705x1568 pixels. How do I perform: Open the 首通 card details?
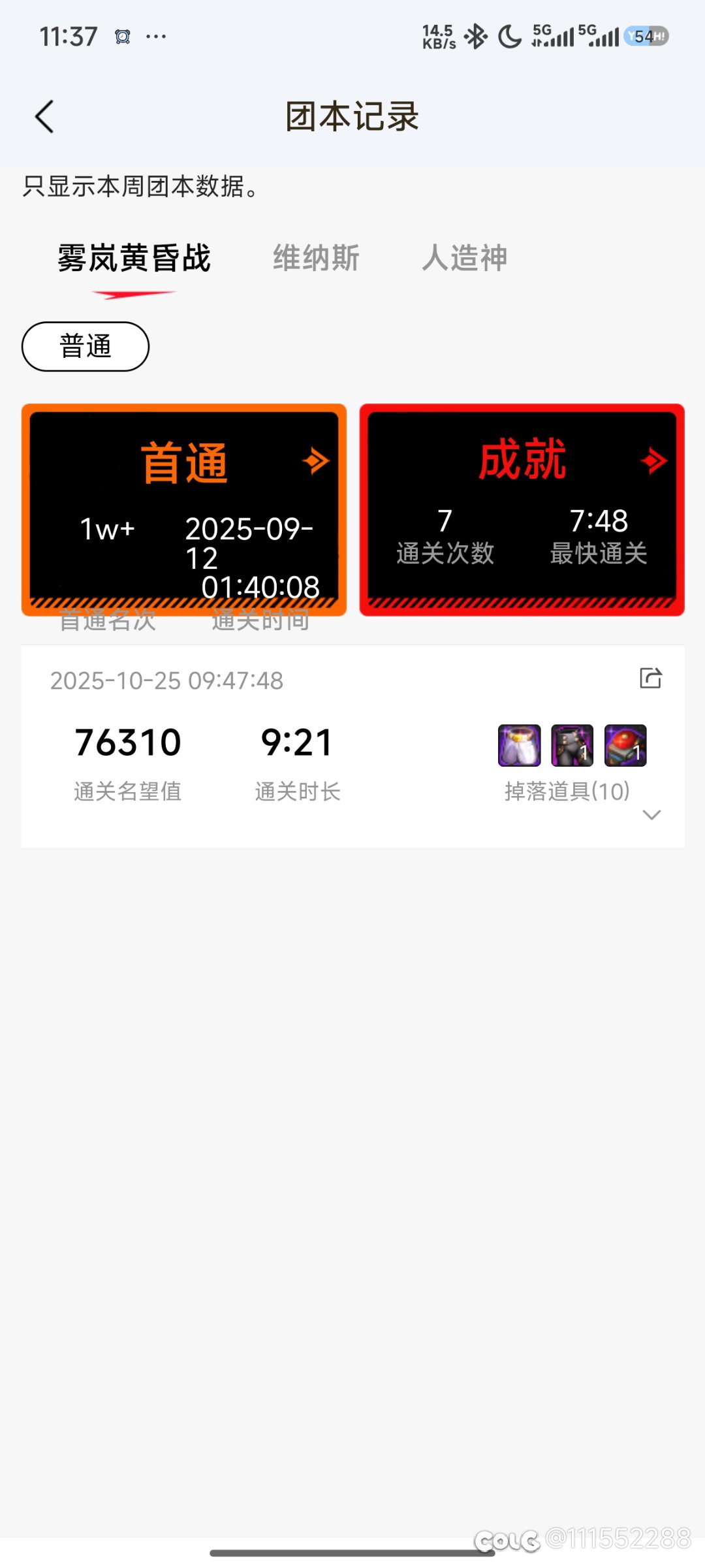click(x=315, y=461)
